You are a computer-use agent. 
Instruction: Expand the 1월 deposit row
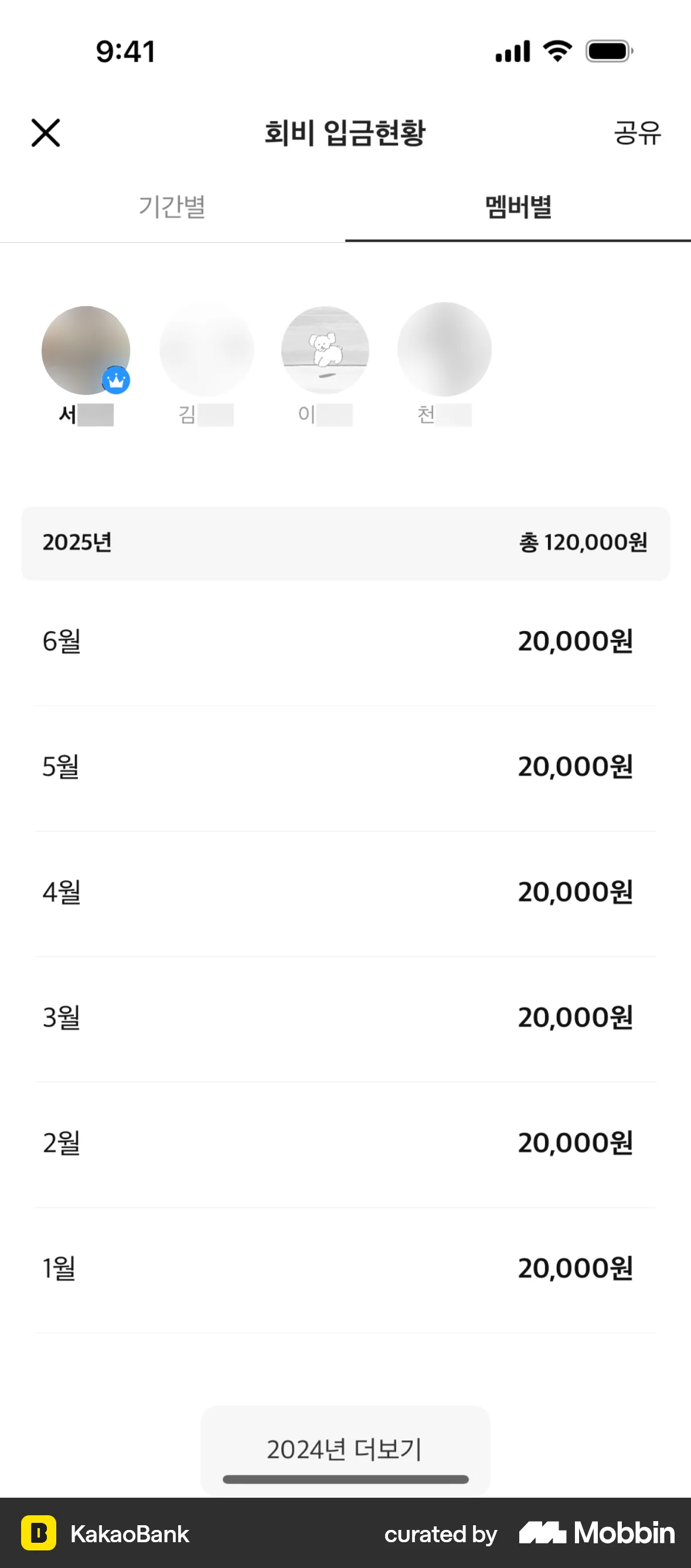(x=345, y=1268)
